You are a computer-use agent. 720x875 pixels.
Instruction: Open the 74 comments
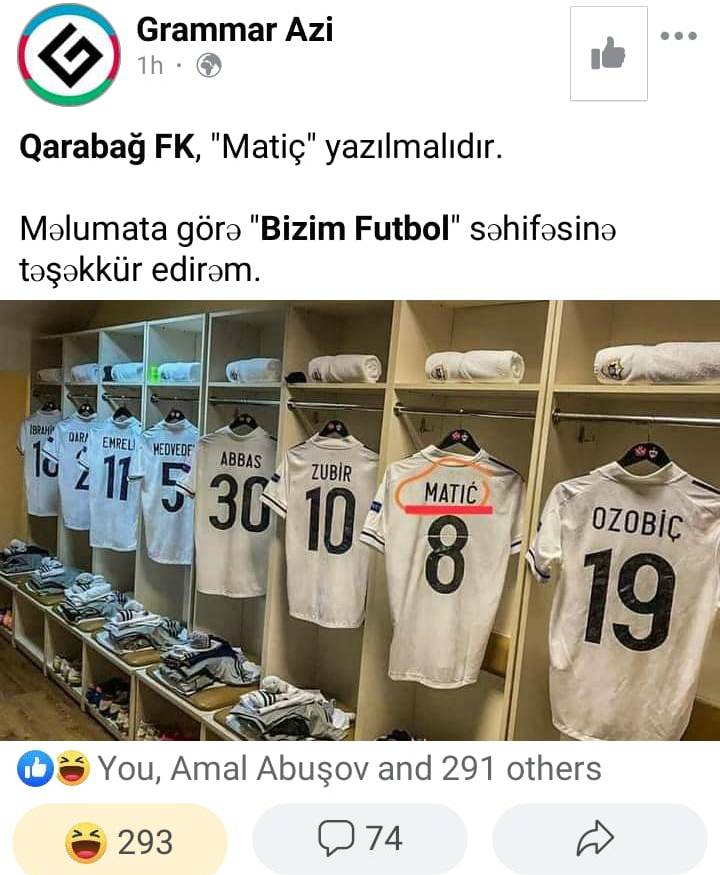[360, 839]
